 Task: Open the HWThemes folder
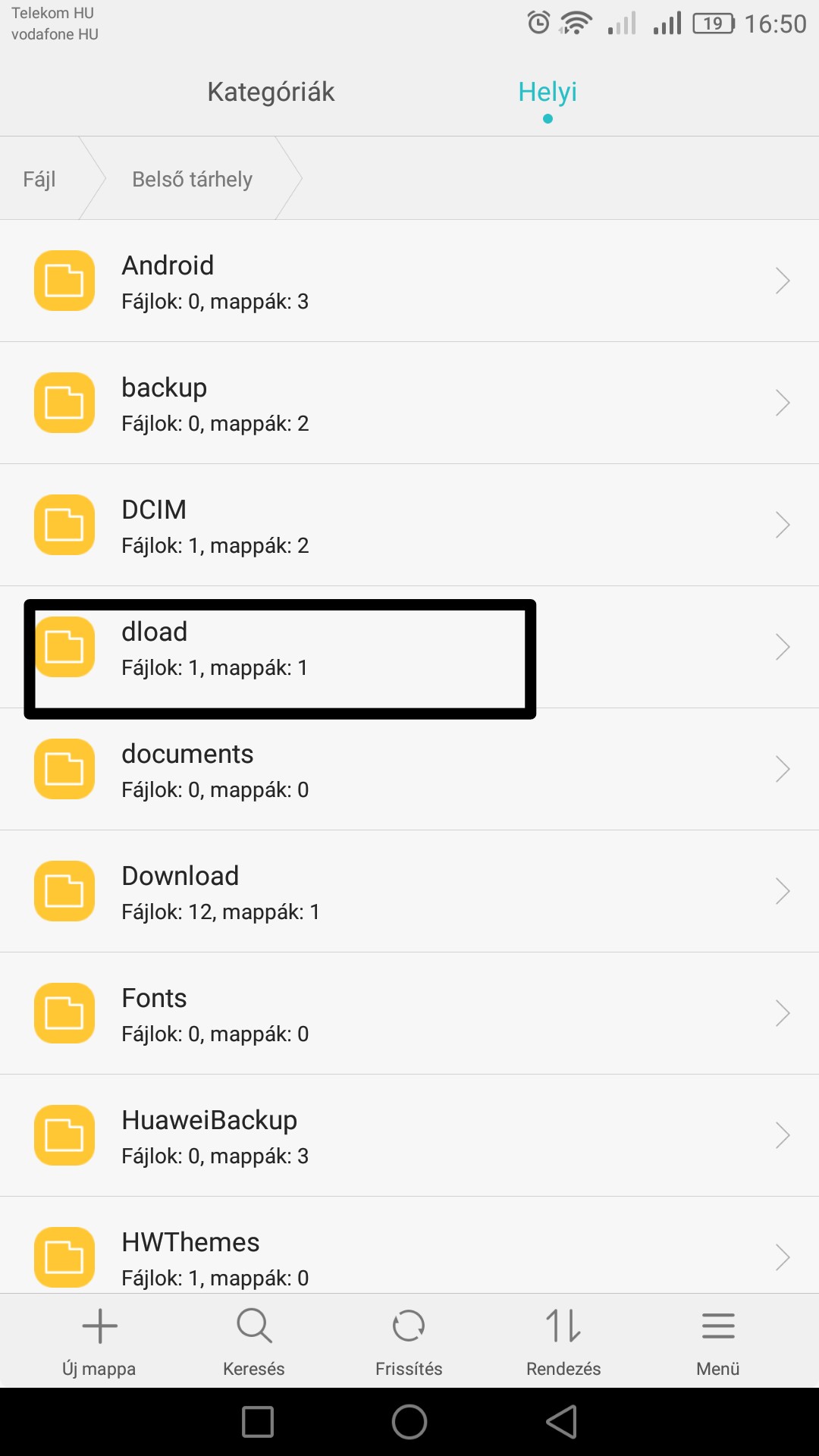click(409, 1245)
